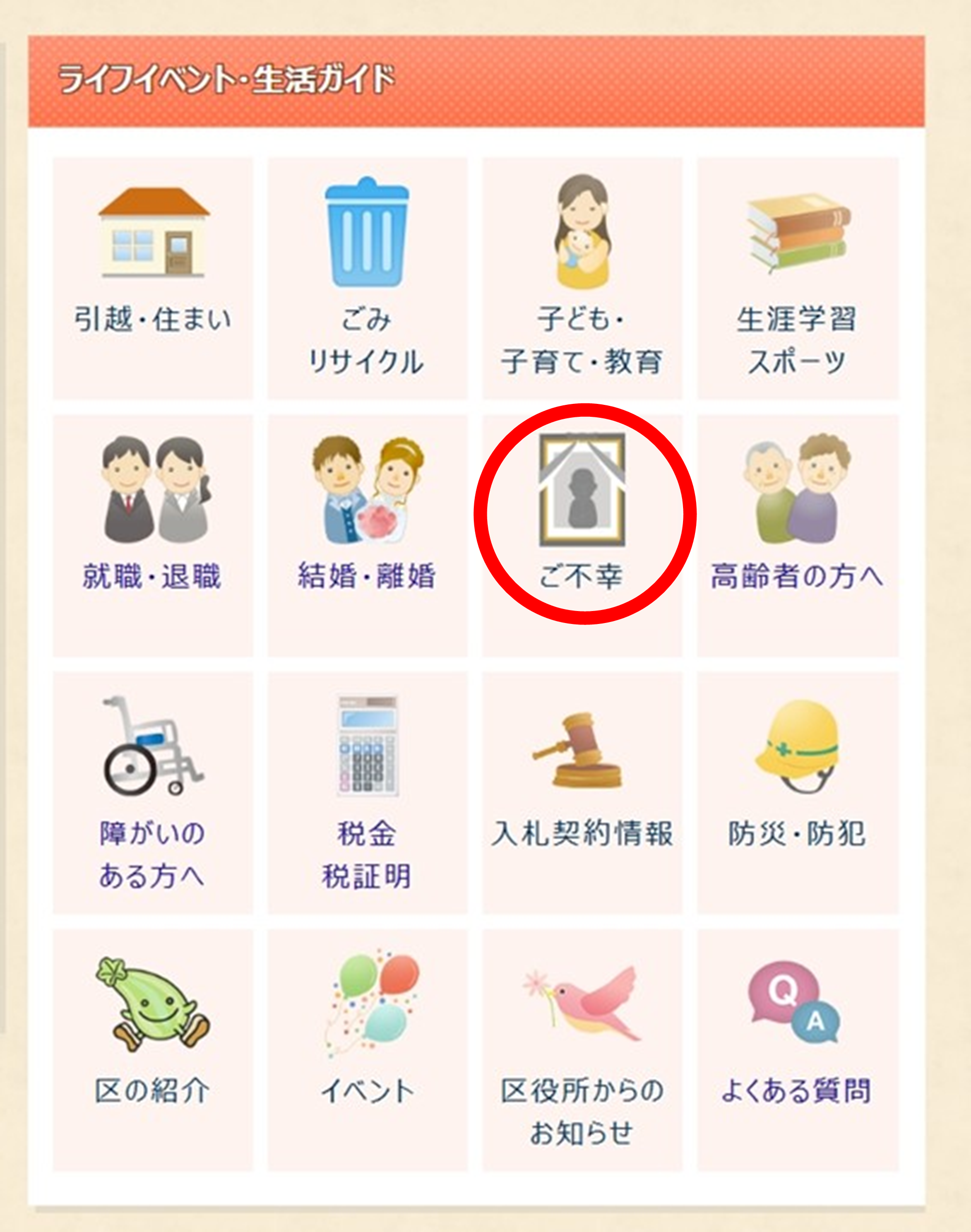Viewport: 971px width, 1232px height.
Task: Open the イベント tile
Action: click(367, 1050)
